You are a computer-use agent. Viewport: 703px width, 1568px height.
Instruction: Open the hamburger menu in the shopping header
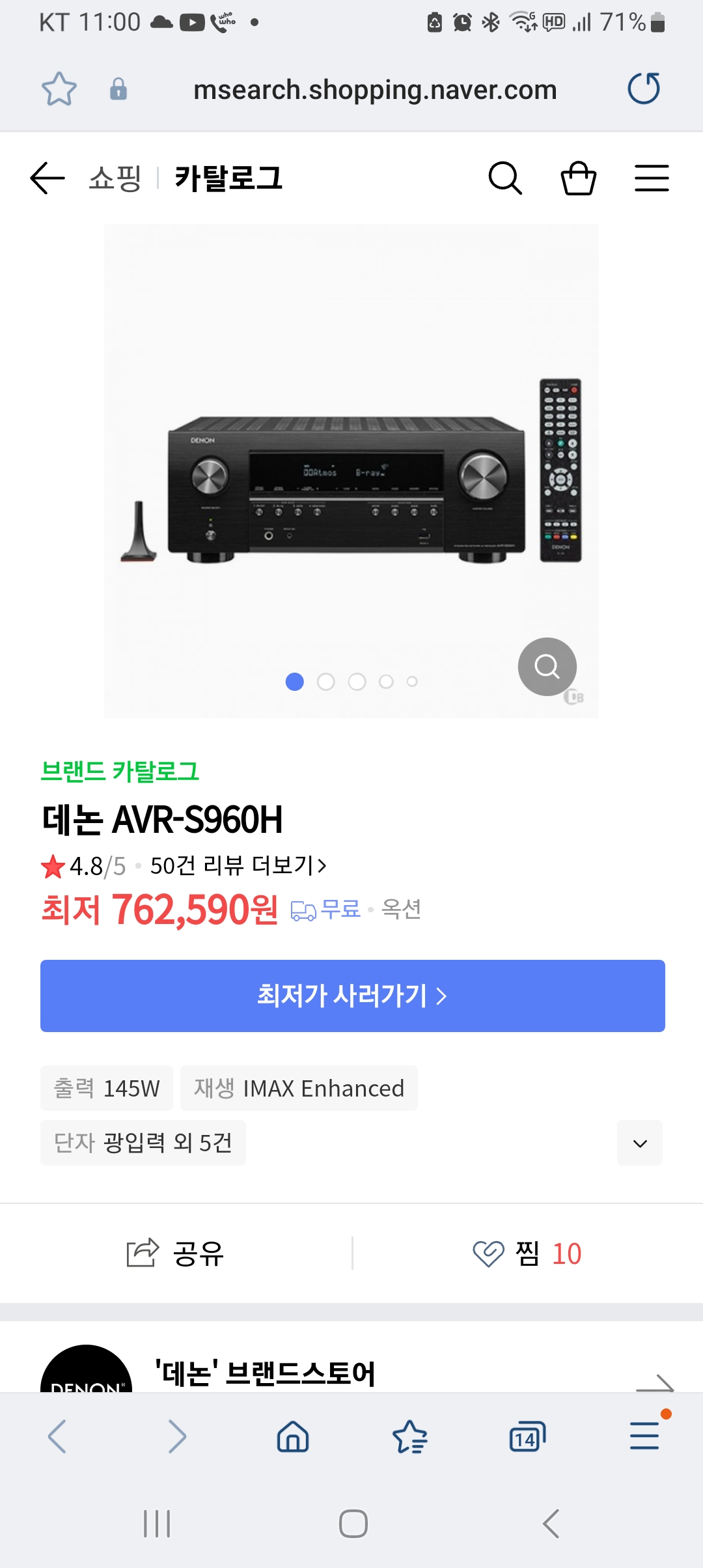coord(652,178)
